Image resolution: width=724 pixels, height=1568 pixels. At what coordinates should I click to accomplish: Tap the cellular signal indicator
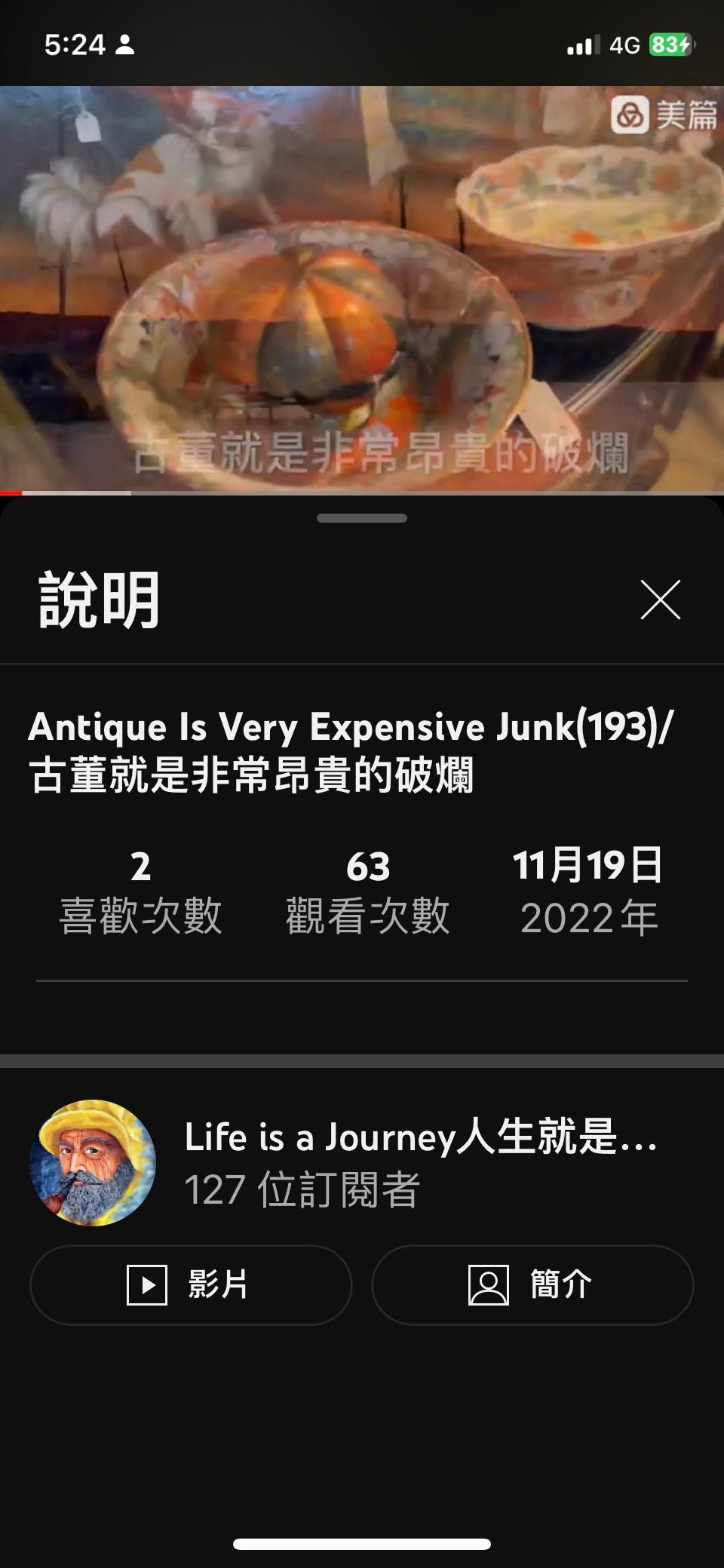click(x=580, y=46)
